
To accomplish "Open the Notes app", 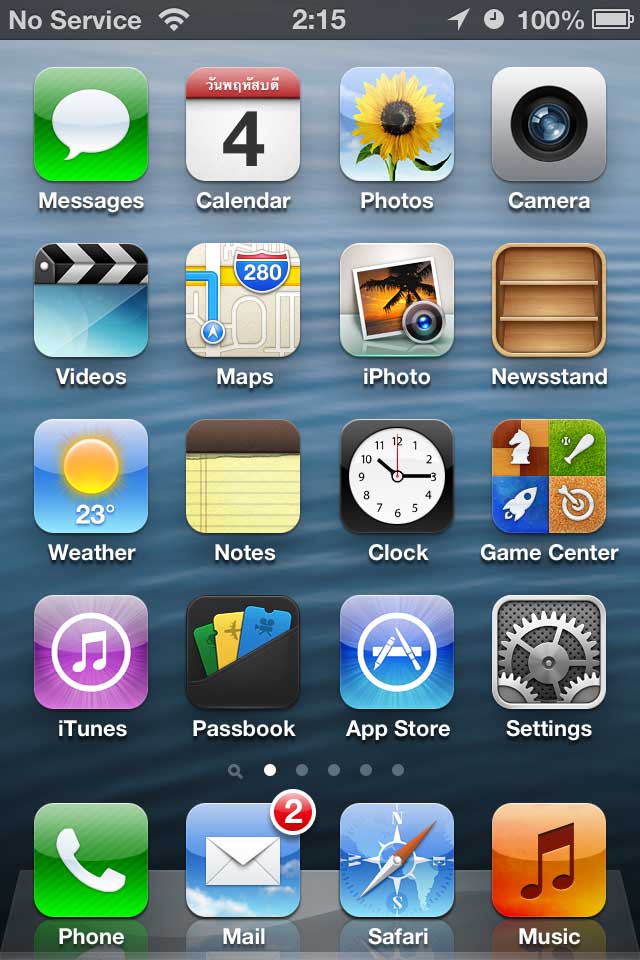I will 243,476.
